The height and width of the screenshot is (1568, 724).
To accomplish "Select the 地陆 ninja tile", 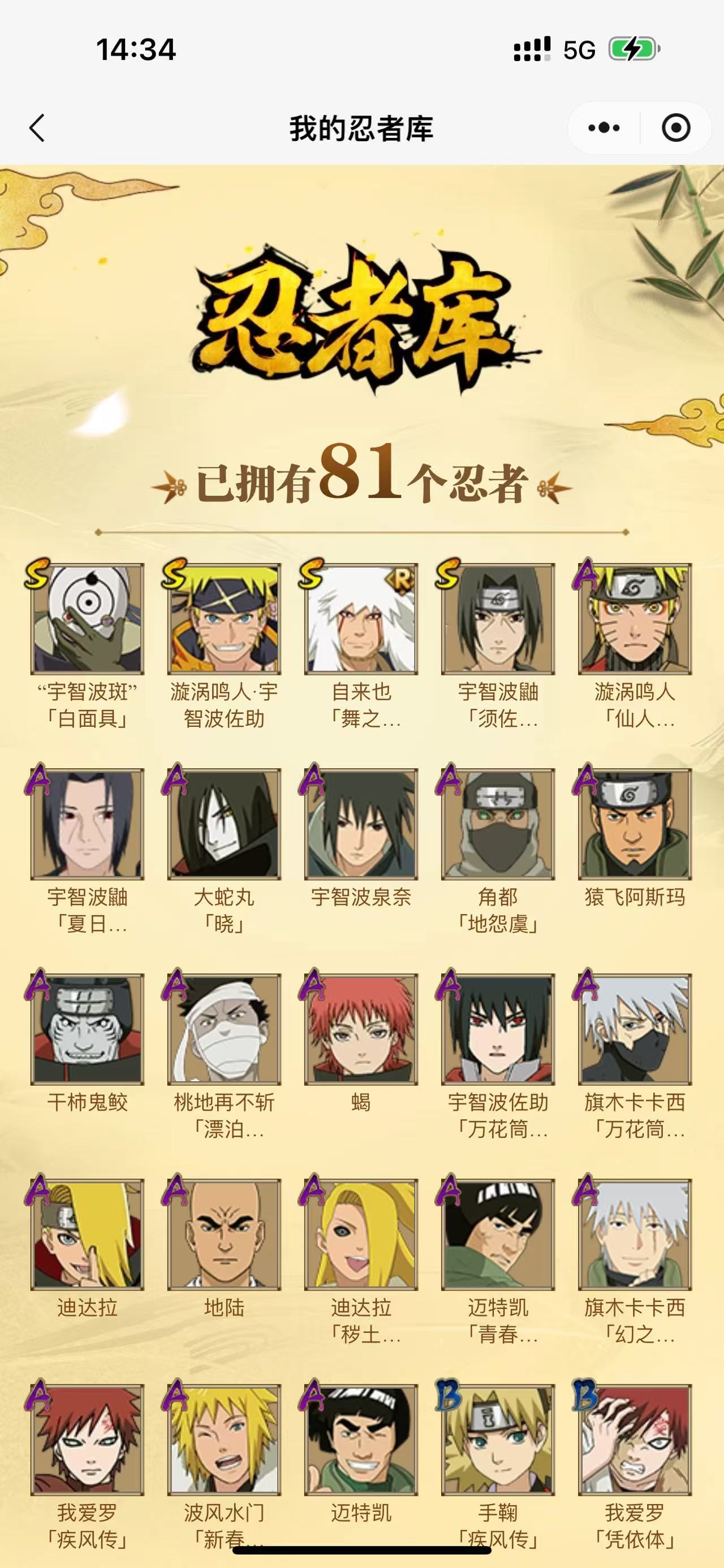I will click(224, 1234).
